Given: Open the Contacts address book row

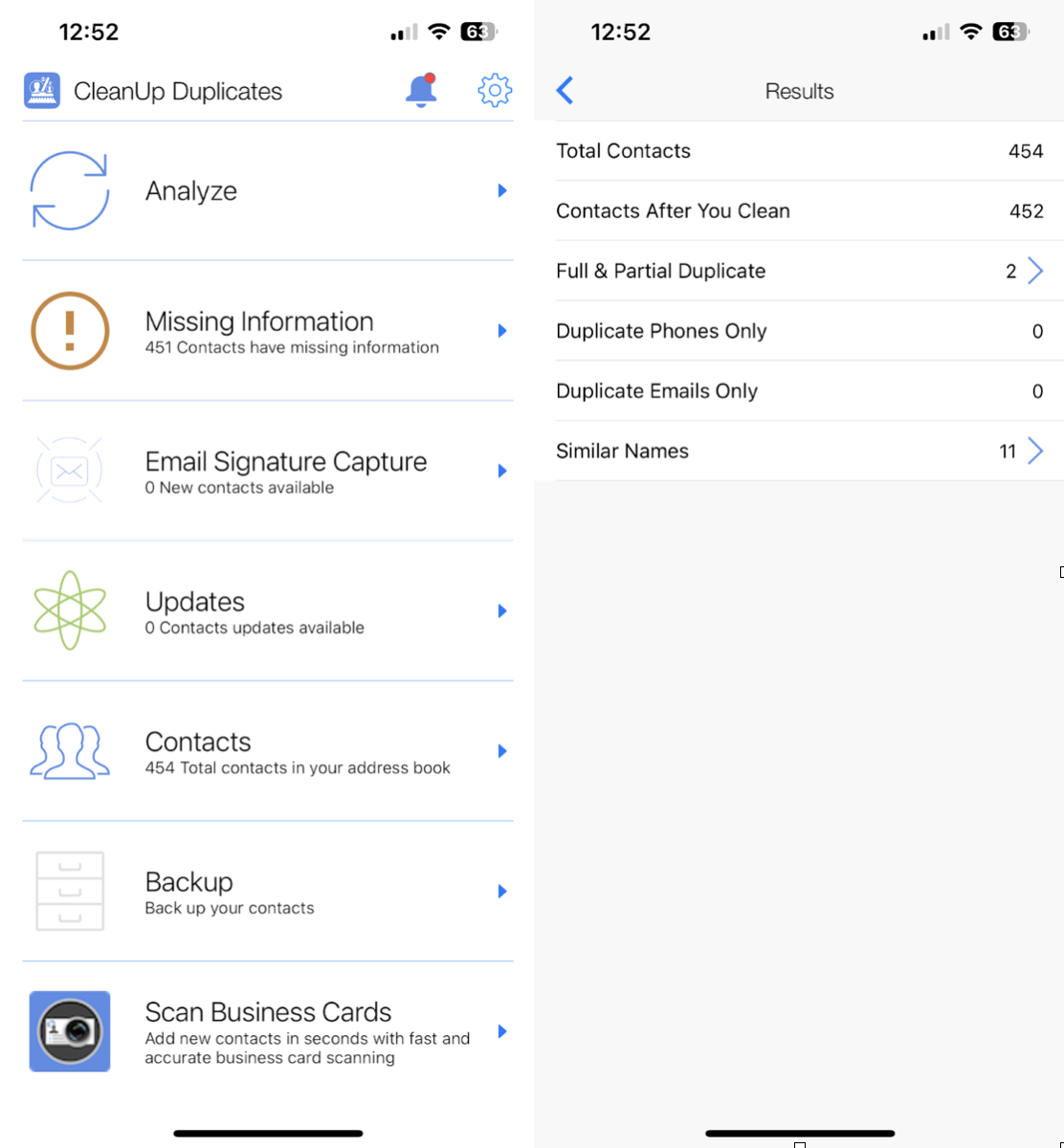Looking at the screenshot, I should [x=268, y=751].
